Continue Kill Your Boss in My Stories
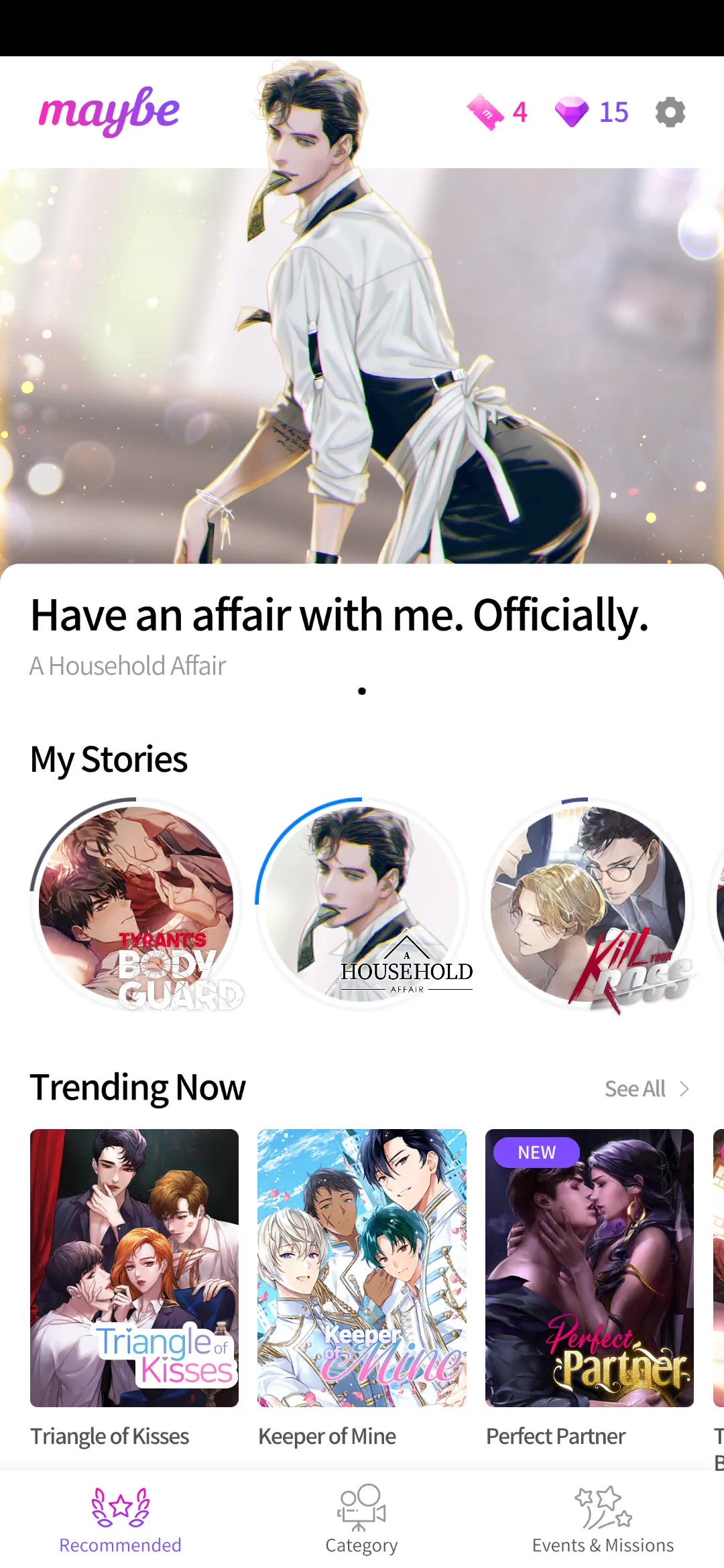The image size is (724, 1568). [588, 904]
